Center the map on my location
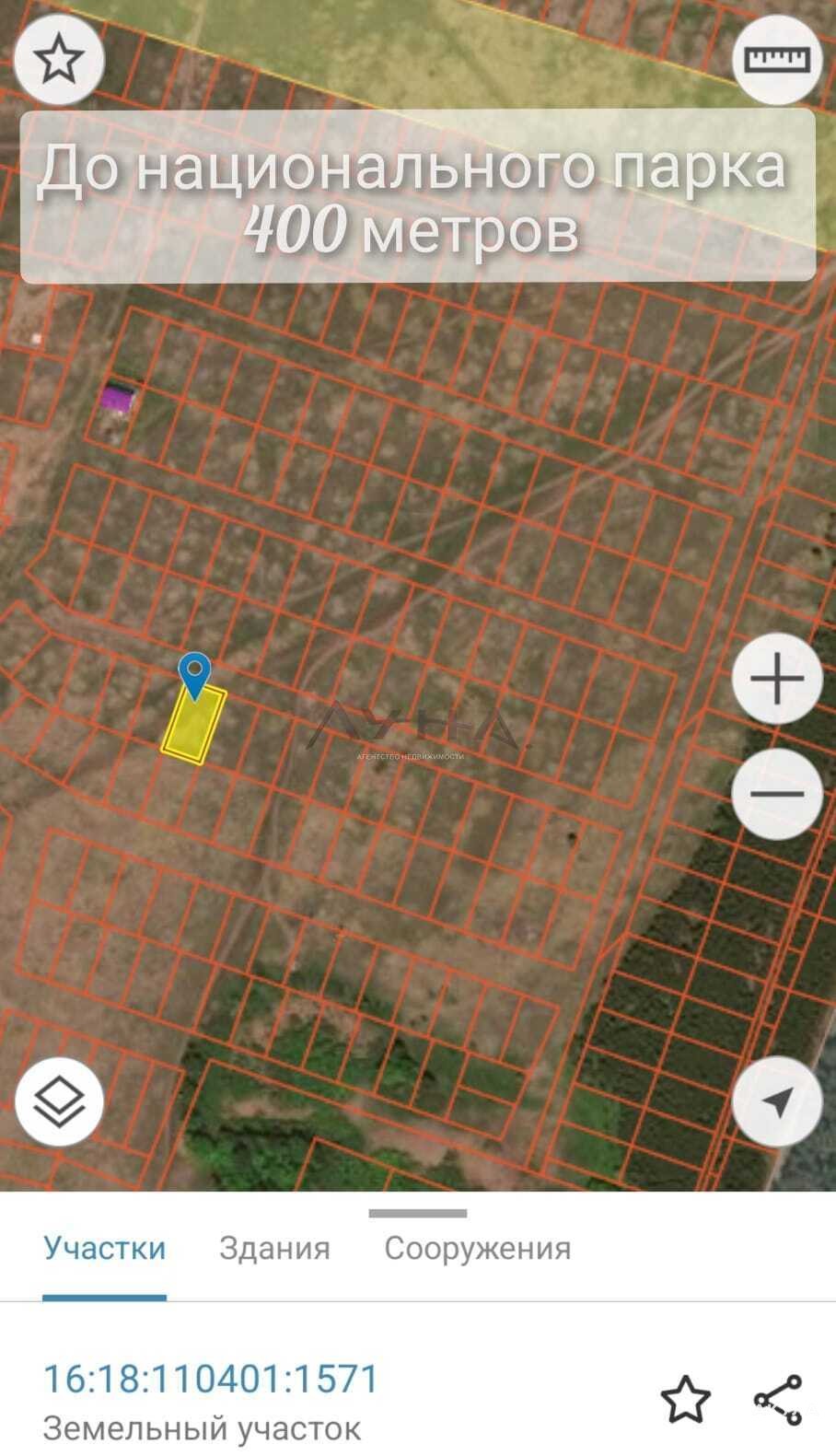 point(777,1101)
